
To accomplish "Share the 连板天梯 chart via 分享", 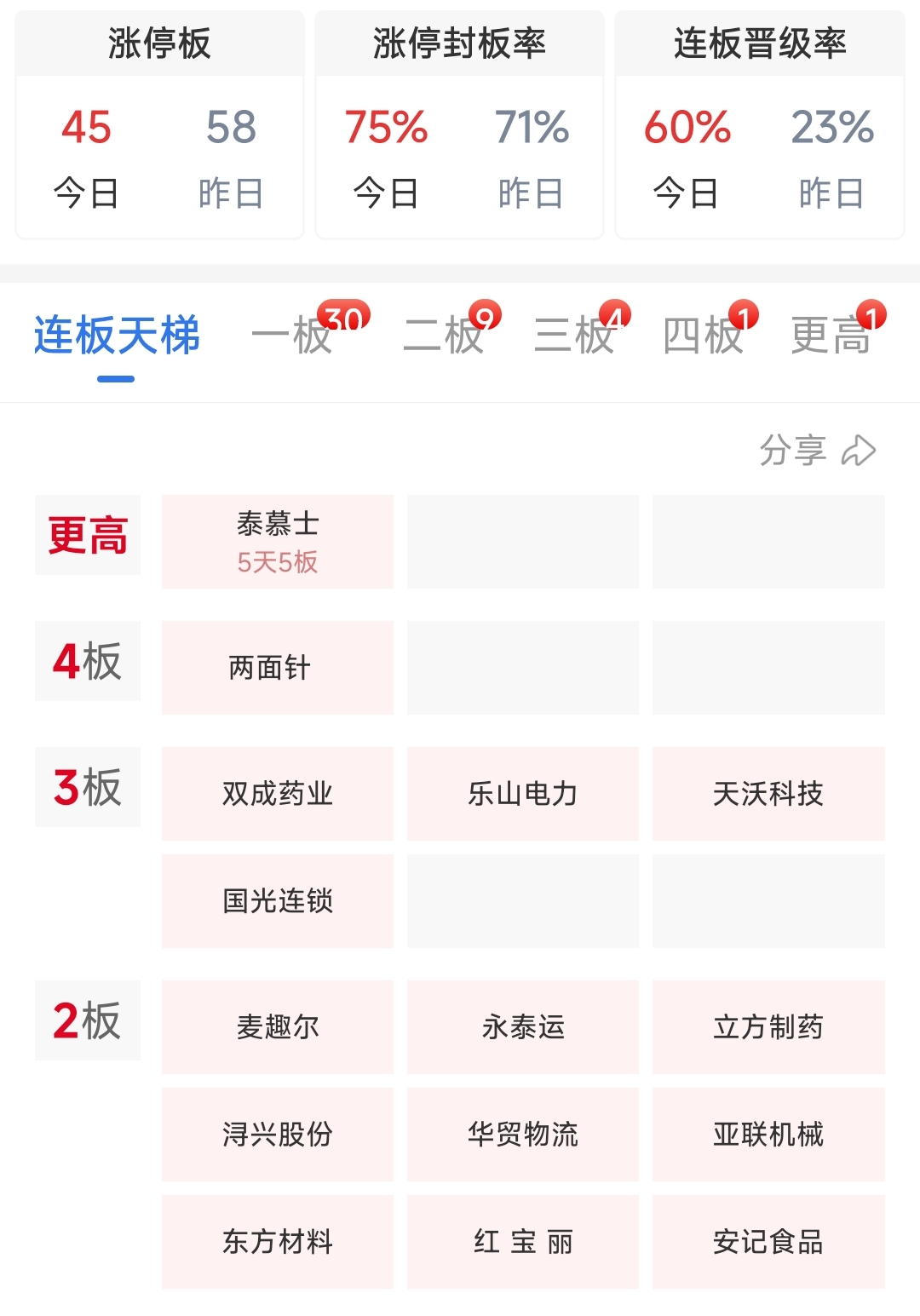I will coord(817,451).
